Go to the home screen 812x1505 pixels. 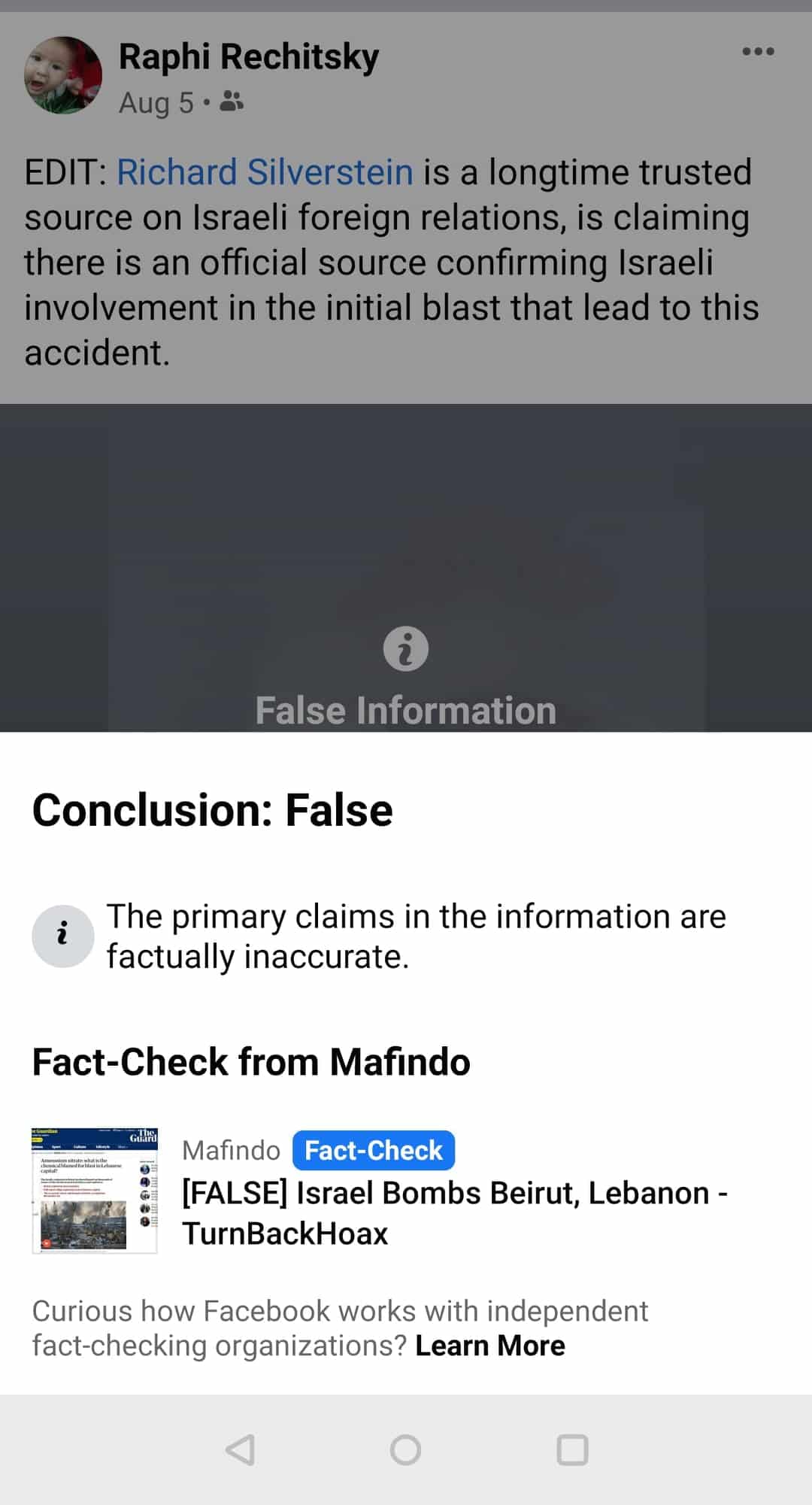point(406,1449)
